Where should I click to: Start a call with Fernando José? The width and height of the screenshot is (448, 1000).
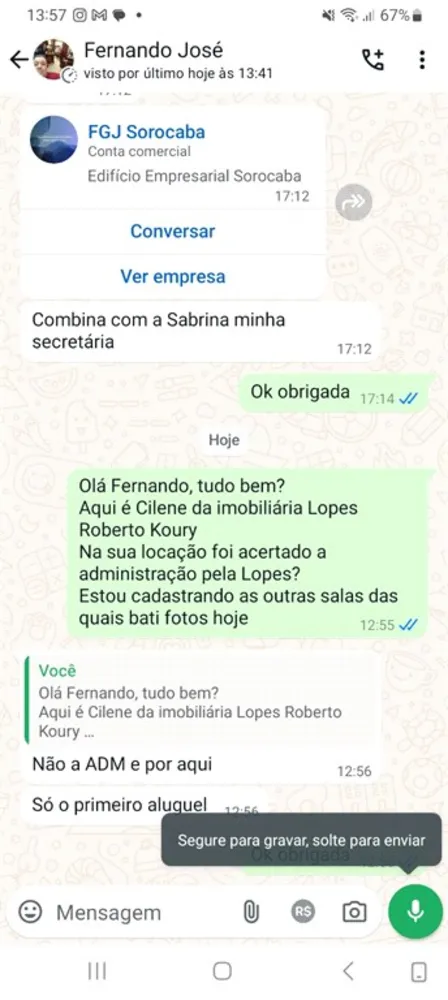click(x=373, y=60)
